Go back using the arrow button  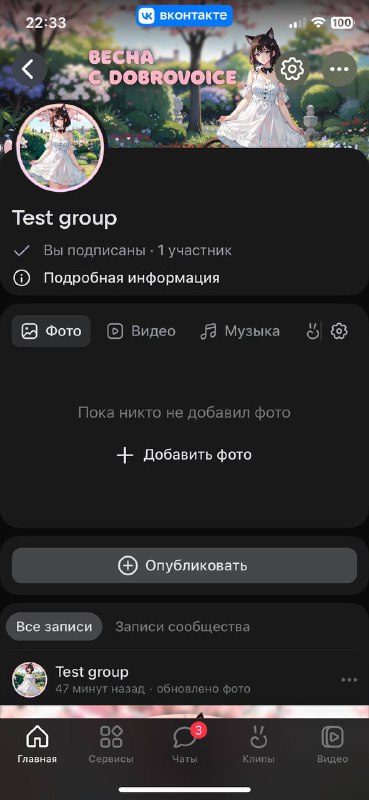pyautogui.click(x=30, y=69)
